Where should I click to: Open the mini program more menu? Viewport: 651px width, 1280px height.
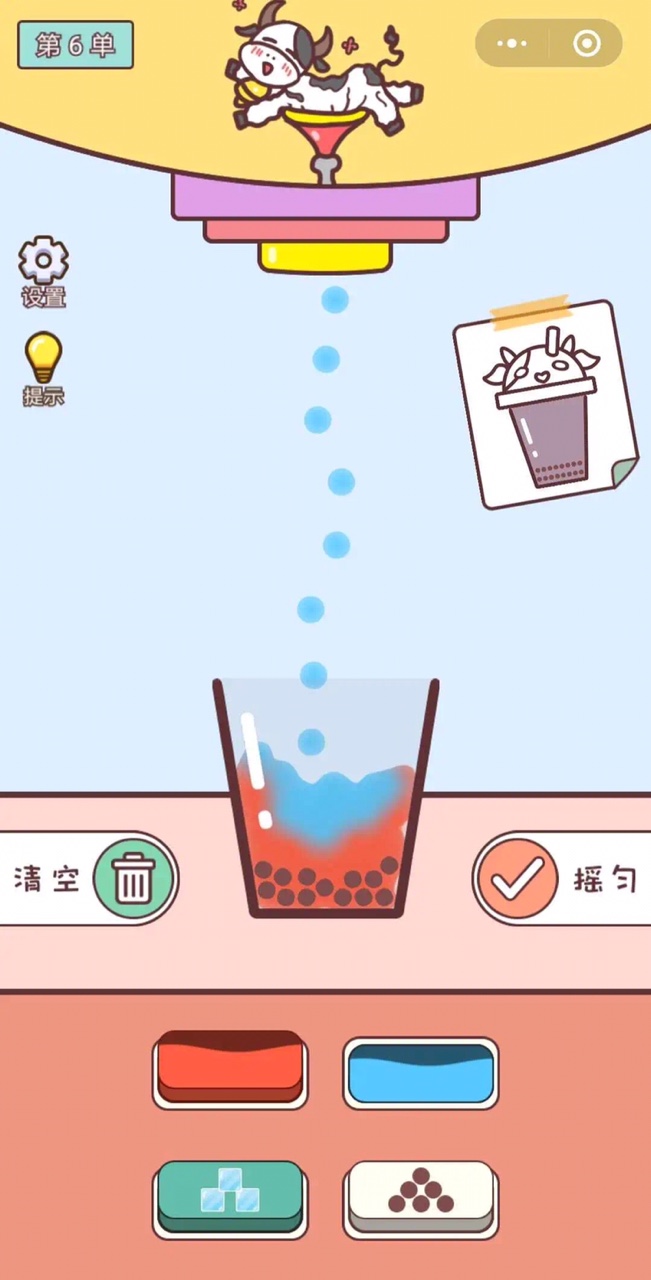coord(512,44)
